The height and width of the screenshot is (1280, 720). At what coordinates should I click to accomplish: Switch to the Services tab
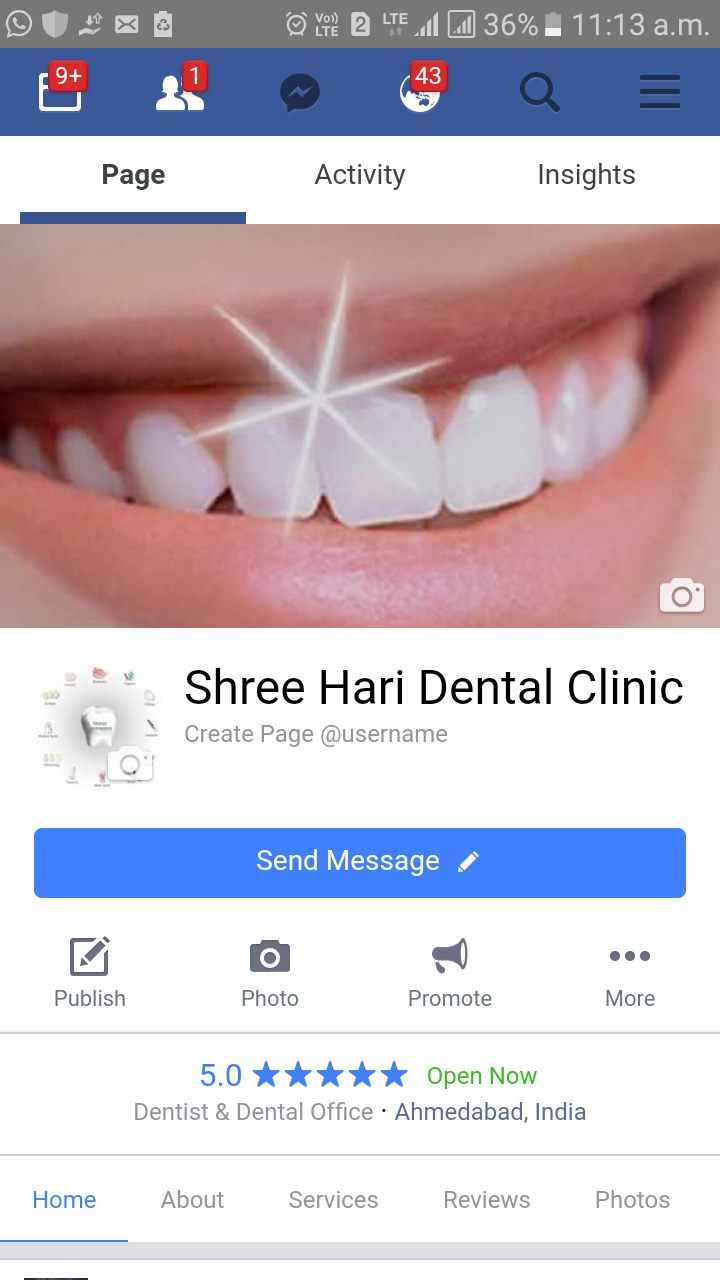coord(334,1200)
